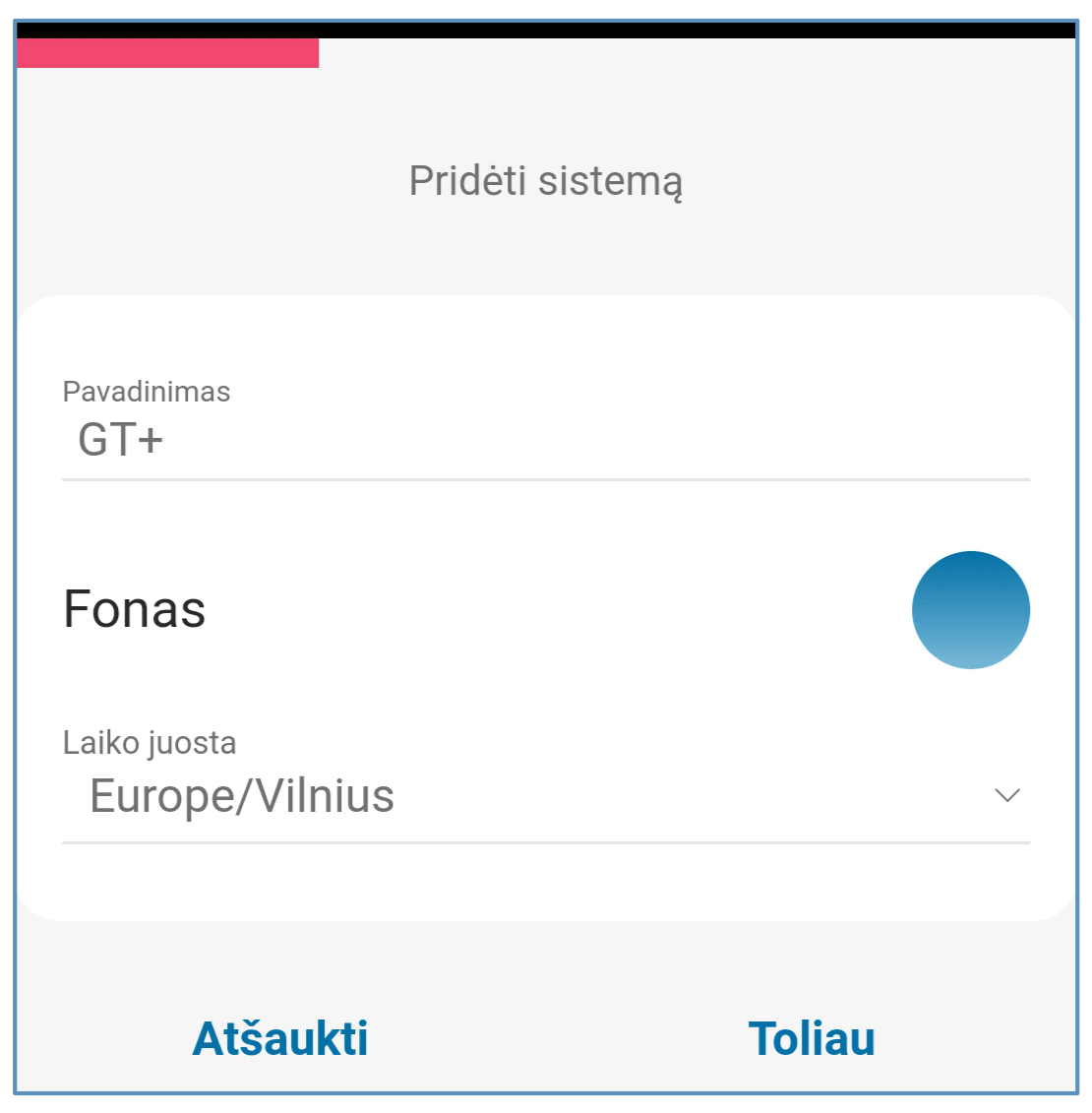Continue with the Toliau button
The height and width of the screenshot is (1113, 1092).
[x=812, y=1038]
